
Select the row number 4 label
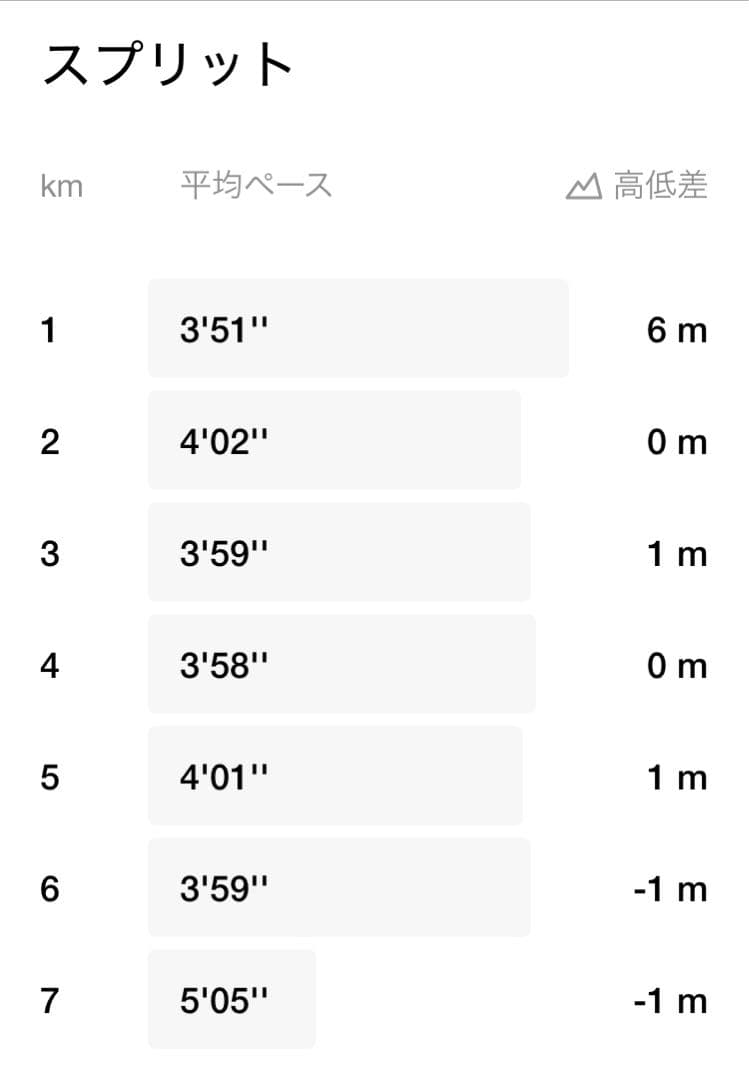pos(49,664)
